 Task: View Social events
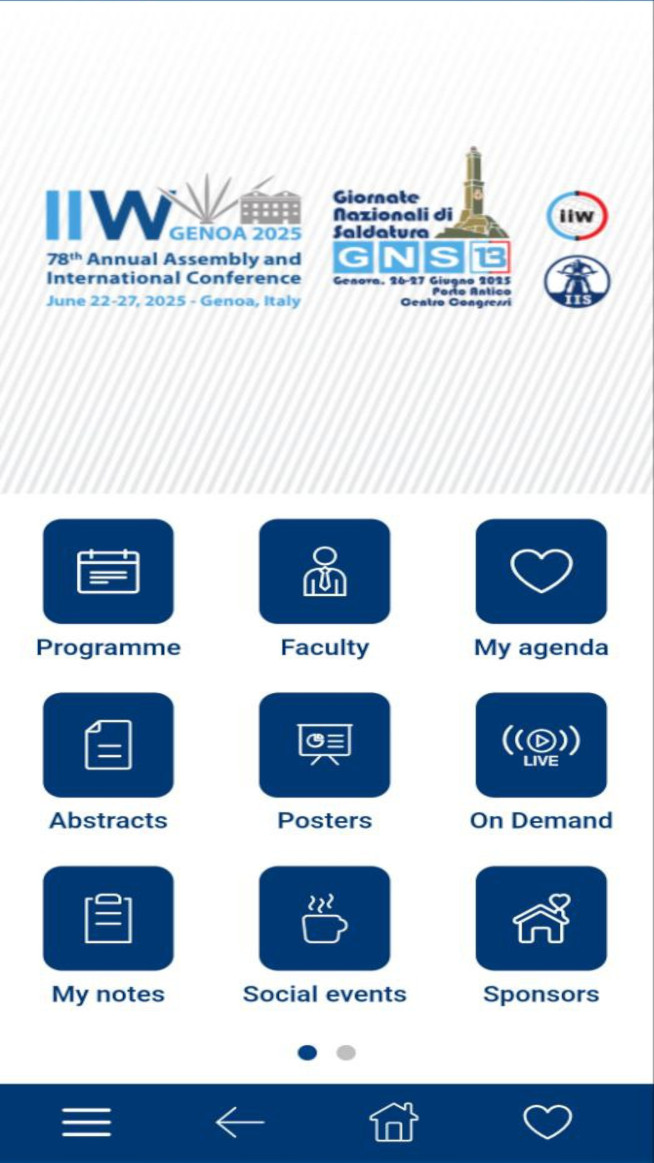[324, 918]
